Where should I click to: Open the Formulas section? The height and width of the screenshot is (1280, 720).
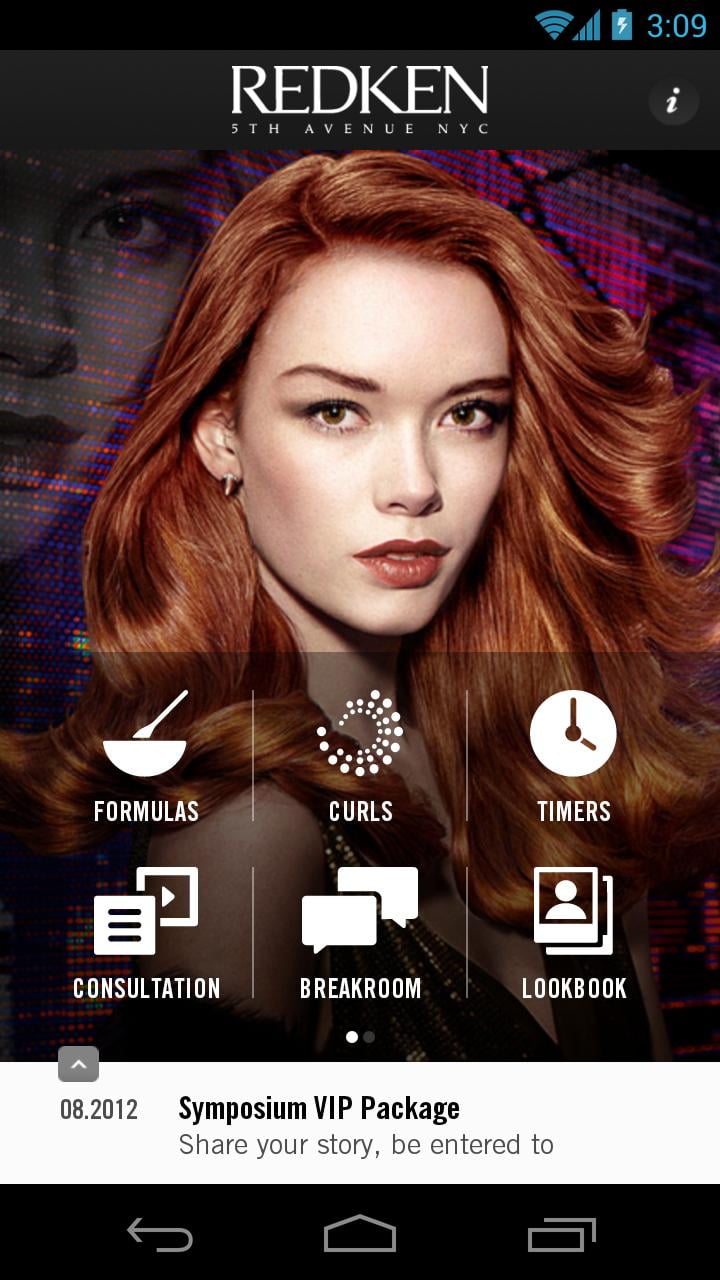[146, 755]
